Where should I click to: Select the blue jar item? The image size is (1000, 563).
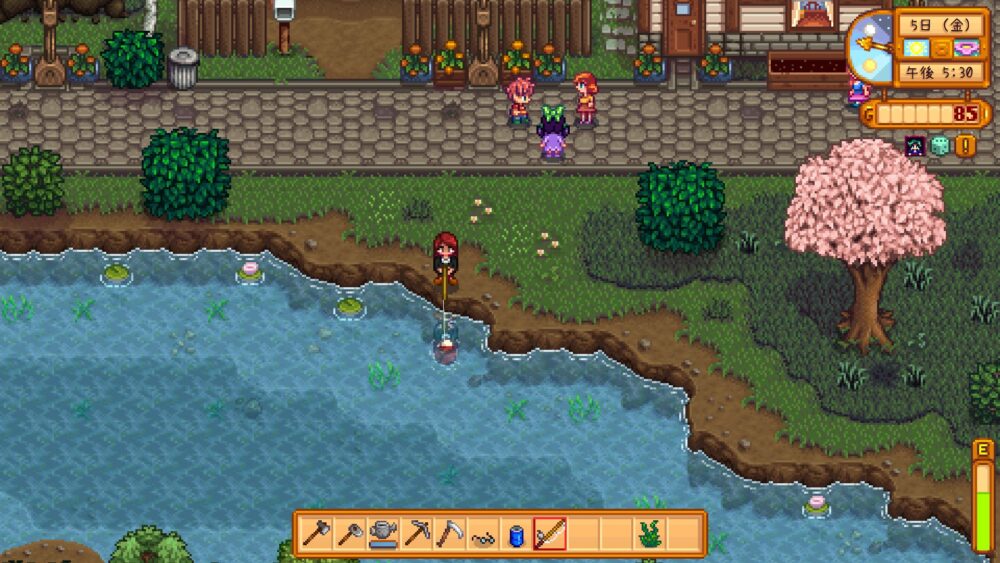(516, 535)
